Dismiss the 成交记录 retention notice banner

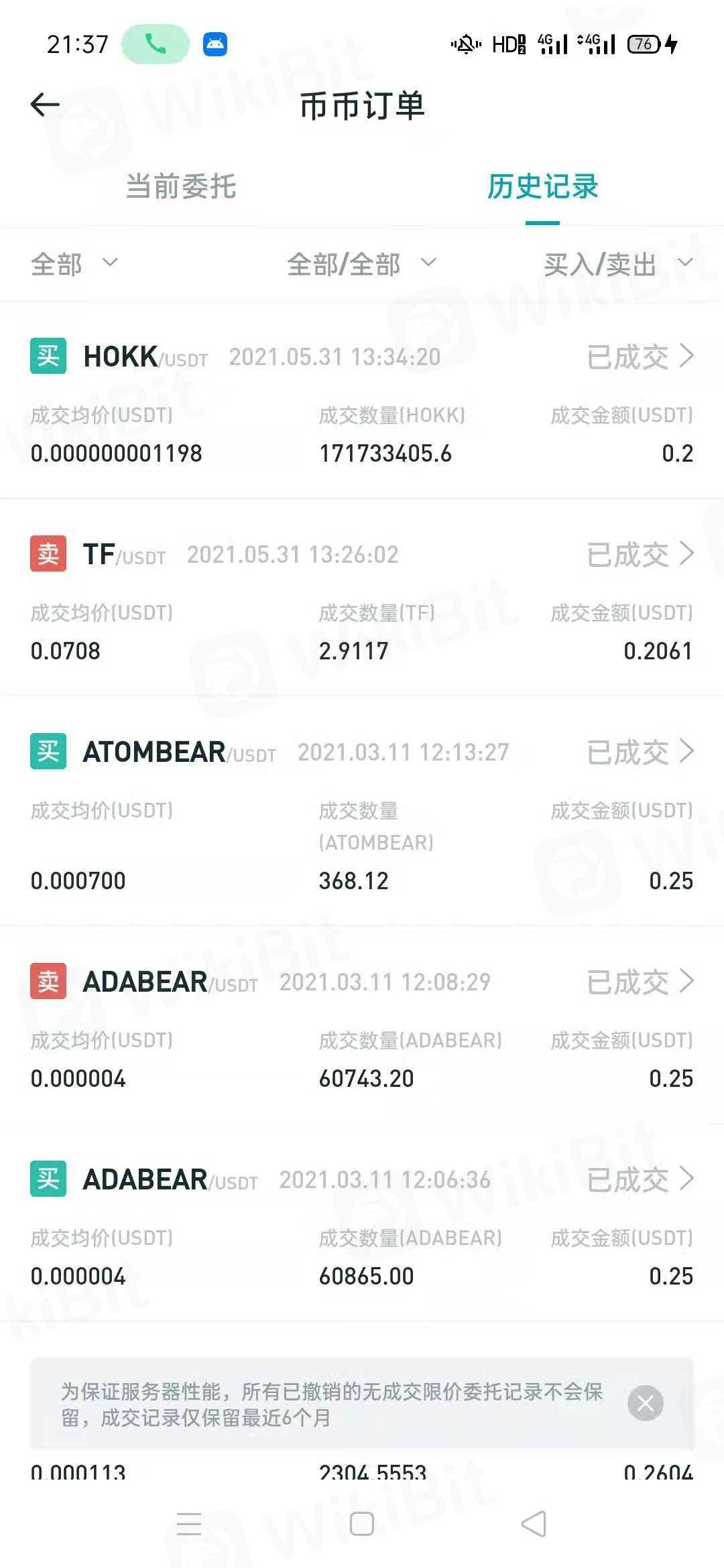coord(646,1403)
